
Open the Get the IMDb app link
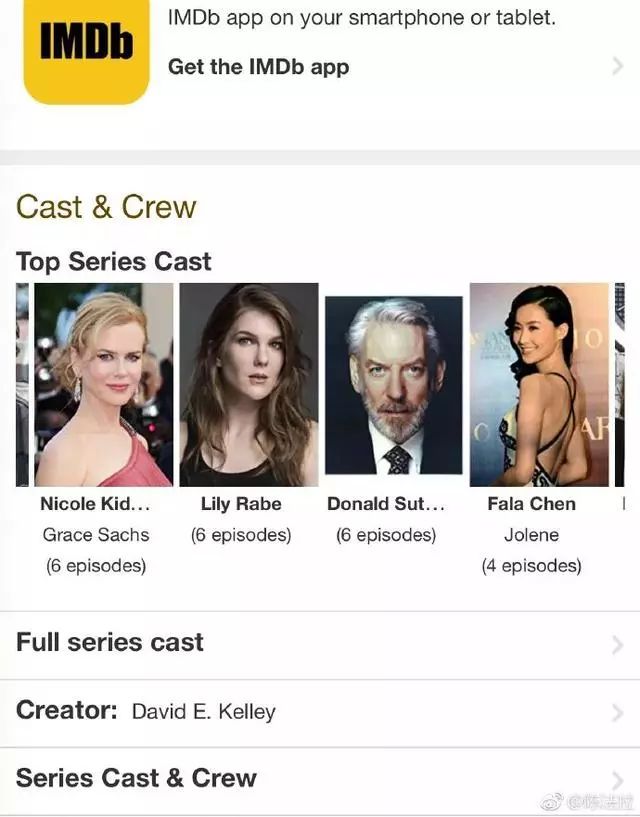pyautogui.click(x=258, y=67)
